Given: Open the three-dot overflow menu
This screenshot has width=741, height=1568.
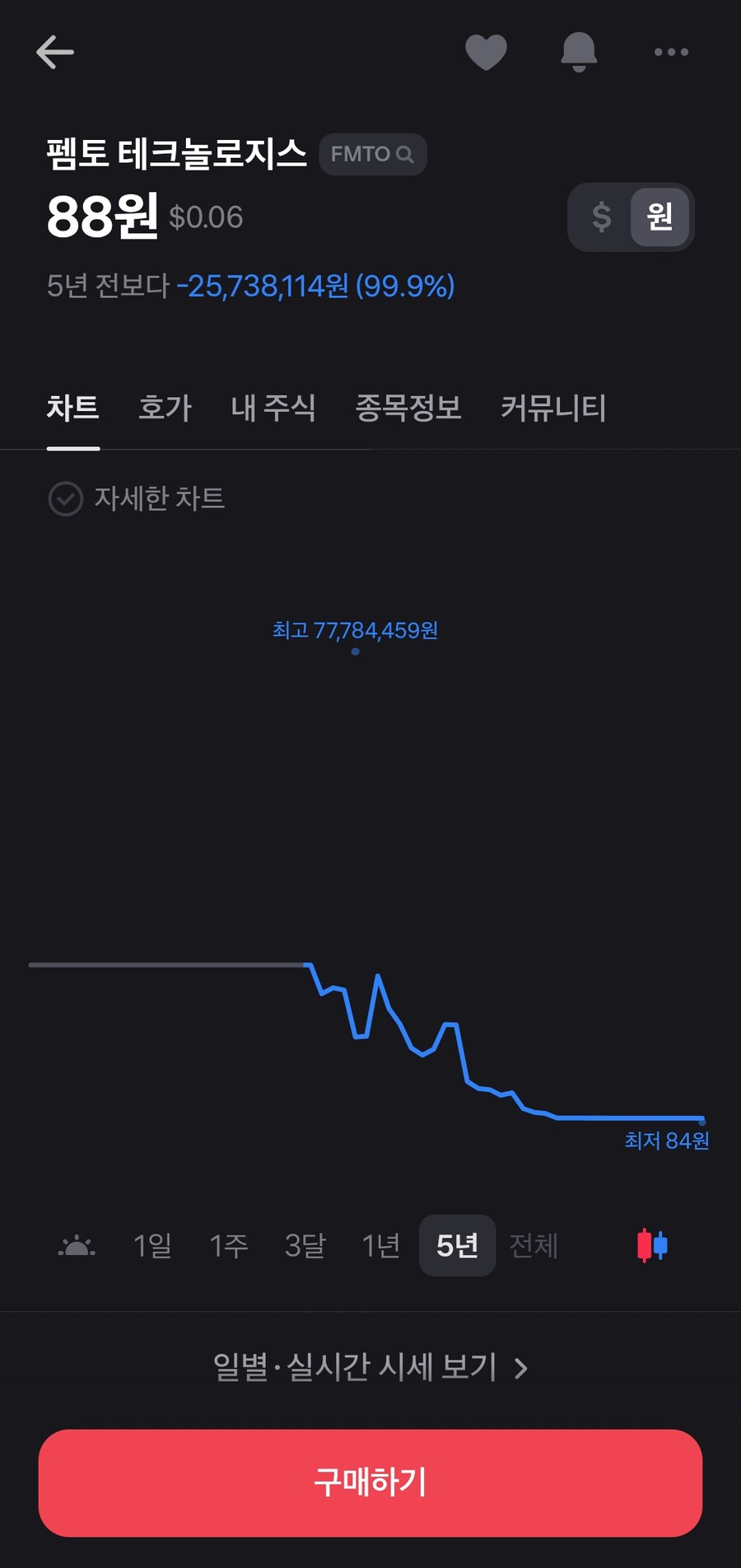Looking at the screenshot, I should [670, 52].
